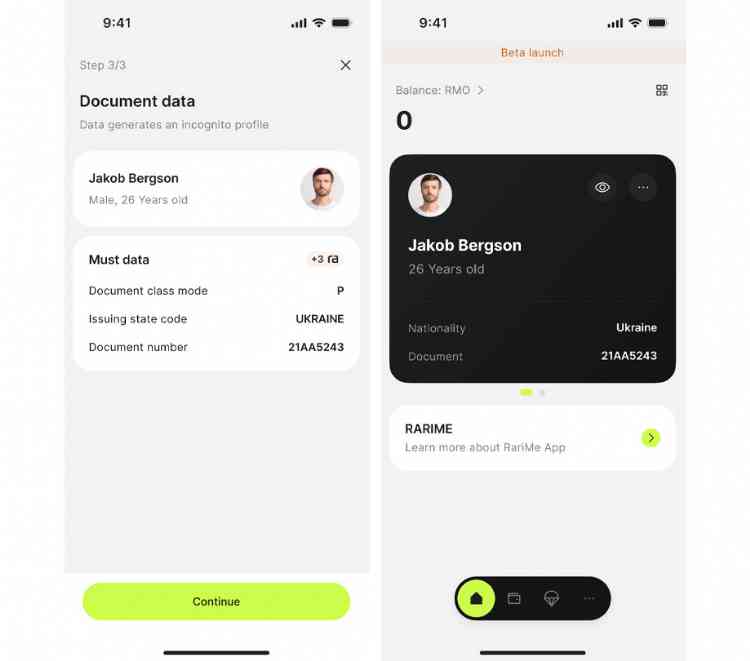
Task: Open the three-dot menu on Jakob's card
Action: pos(643,187)
